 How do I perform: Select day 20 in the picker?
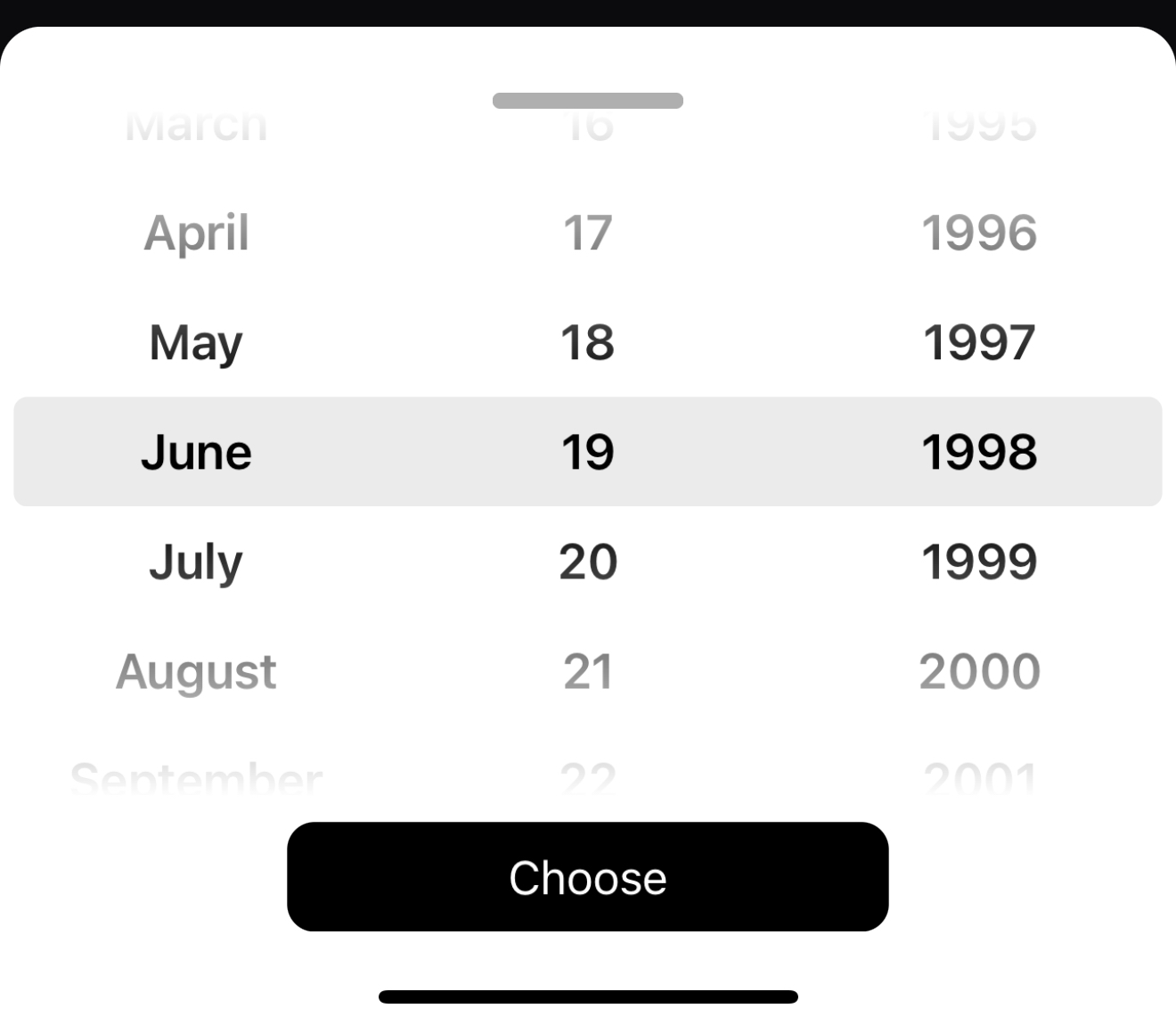pos(587,562)
